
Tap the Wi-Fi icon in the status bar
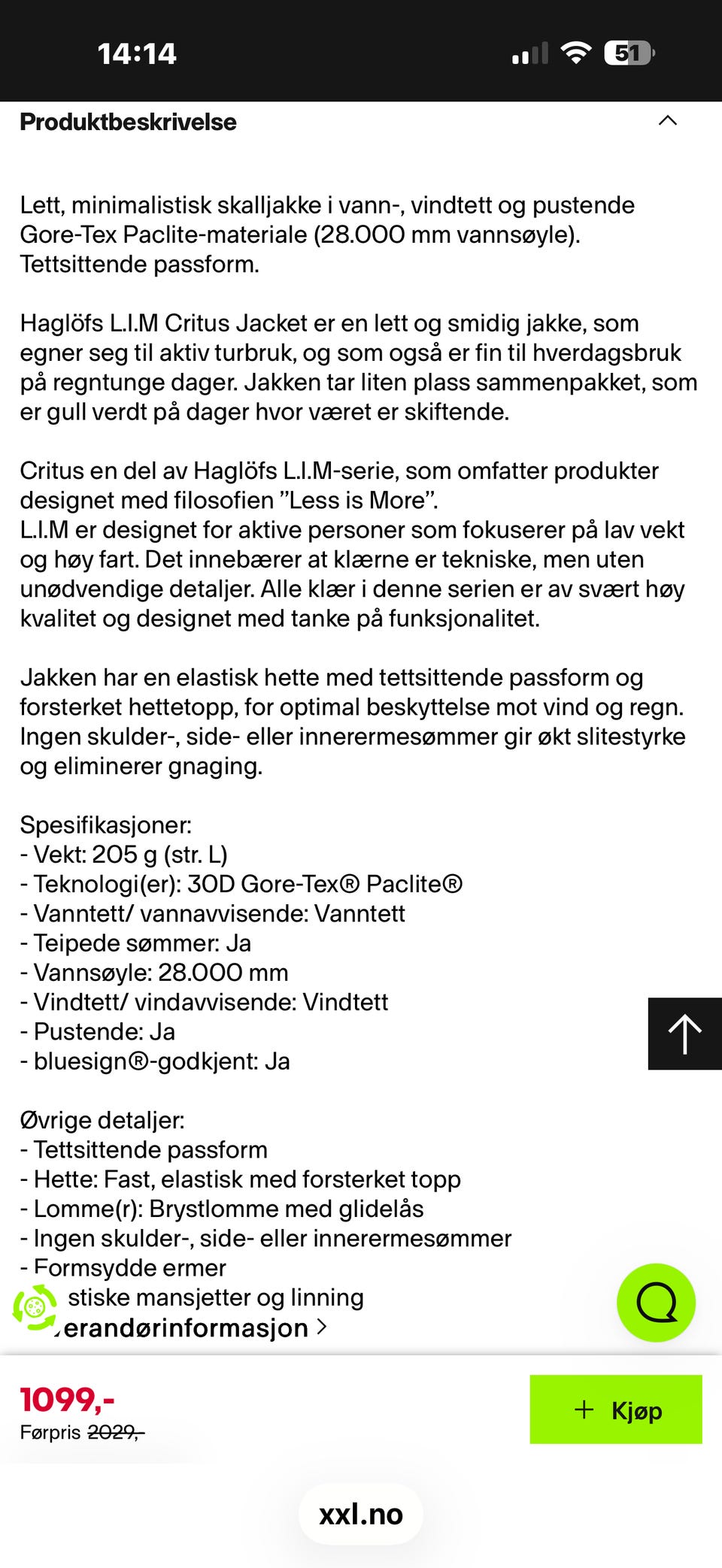click(x=575, y=53)
